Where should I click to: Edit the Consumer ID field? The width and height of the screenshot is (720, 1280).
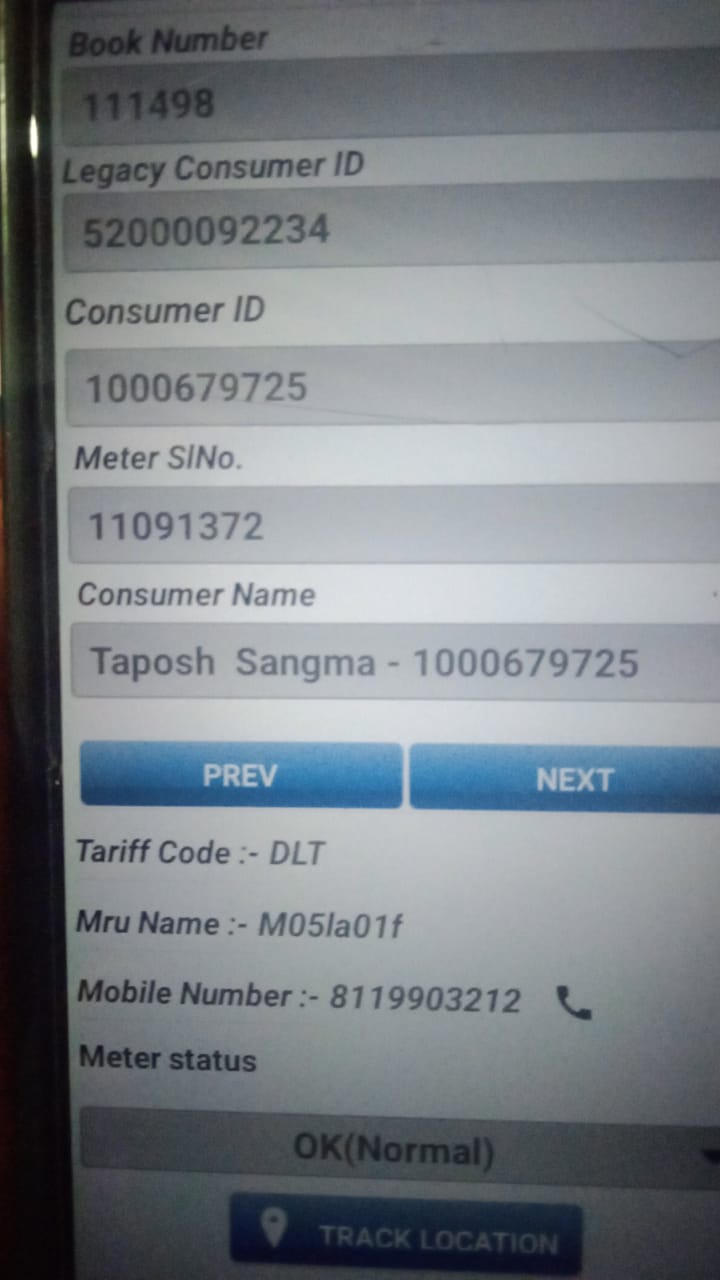click(390, 386)
